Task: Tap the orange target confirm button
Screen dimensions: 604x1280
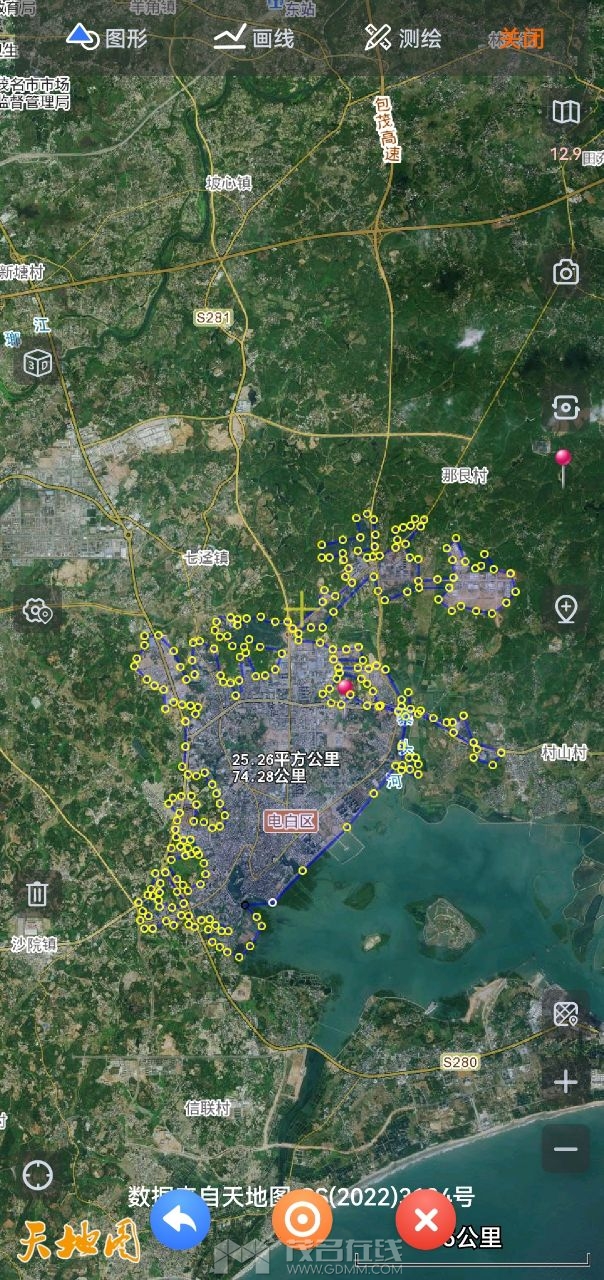Action: (x=302, y=1219)
